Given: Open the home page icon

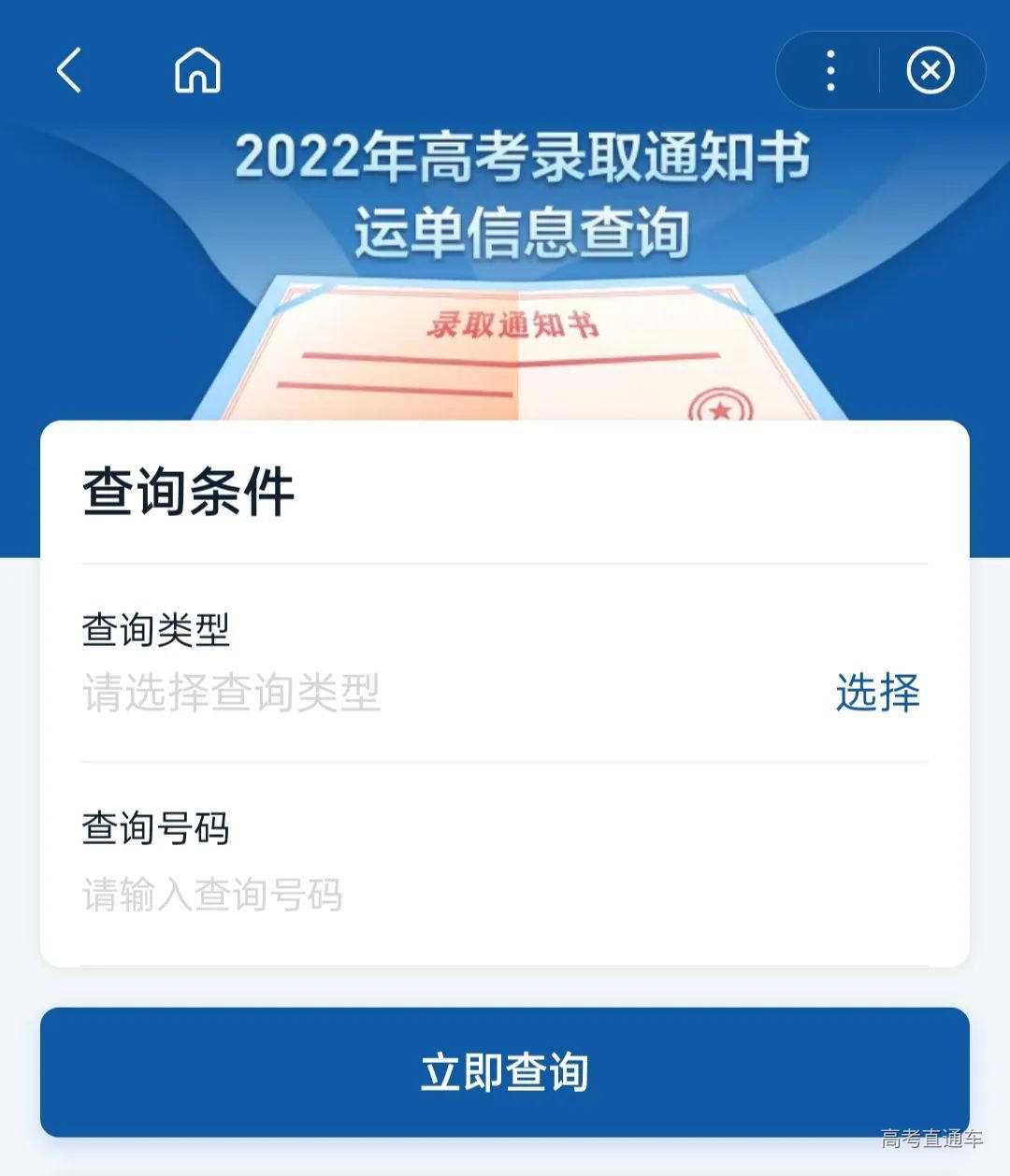Looking at the screenshot, I should pos(197,70).
